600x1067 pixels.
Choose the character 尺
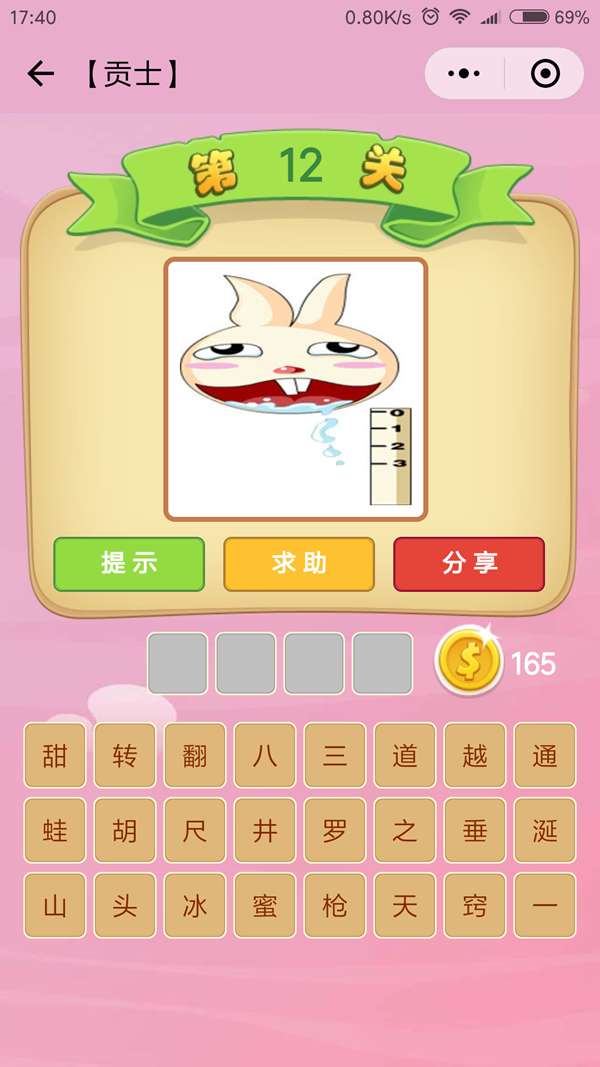point(195,831)
